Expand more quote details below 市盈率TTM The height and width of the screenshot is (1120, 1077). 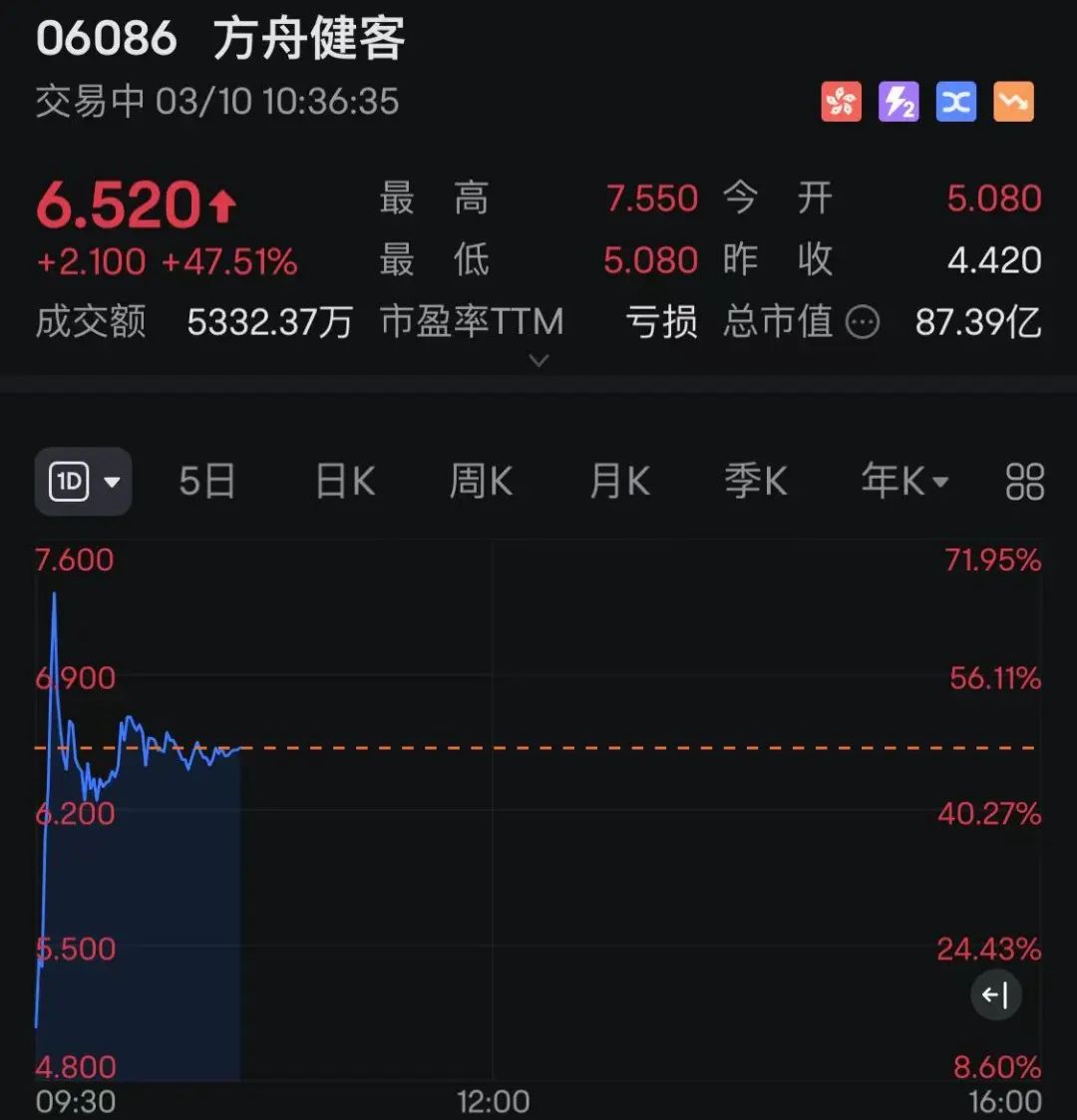tap(538, 360)
